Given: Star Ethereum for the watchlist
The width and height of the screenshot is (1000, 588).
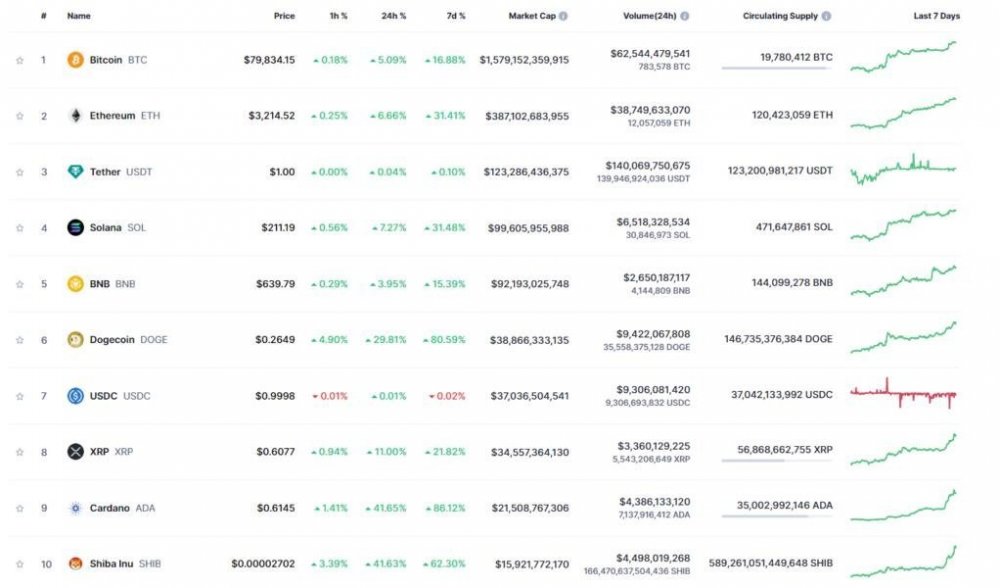Looking at the screenshot, I should (x=19, y=116).
